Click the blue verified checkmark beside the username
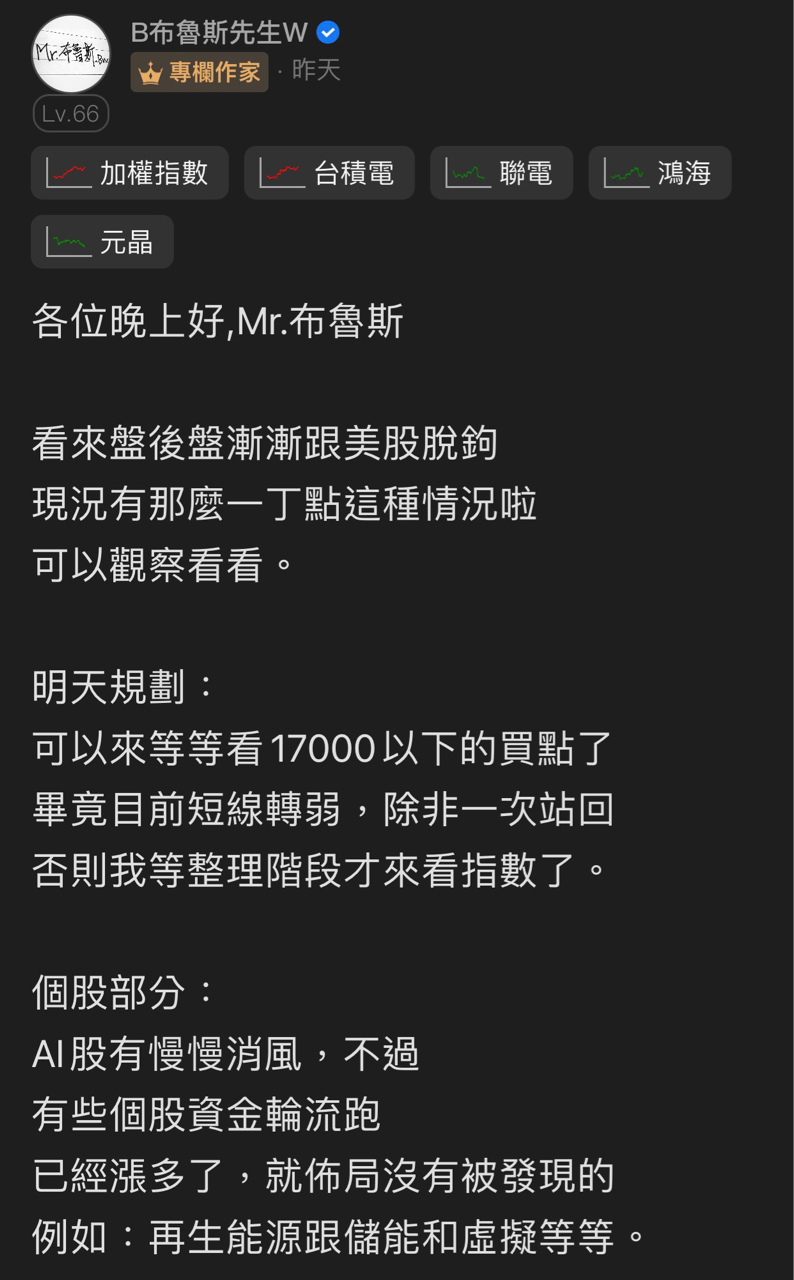The width and height of the screenshot is (794, 1280). coord(326,30)
